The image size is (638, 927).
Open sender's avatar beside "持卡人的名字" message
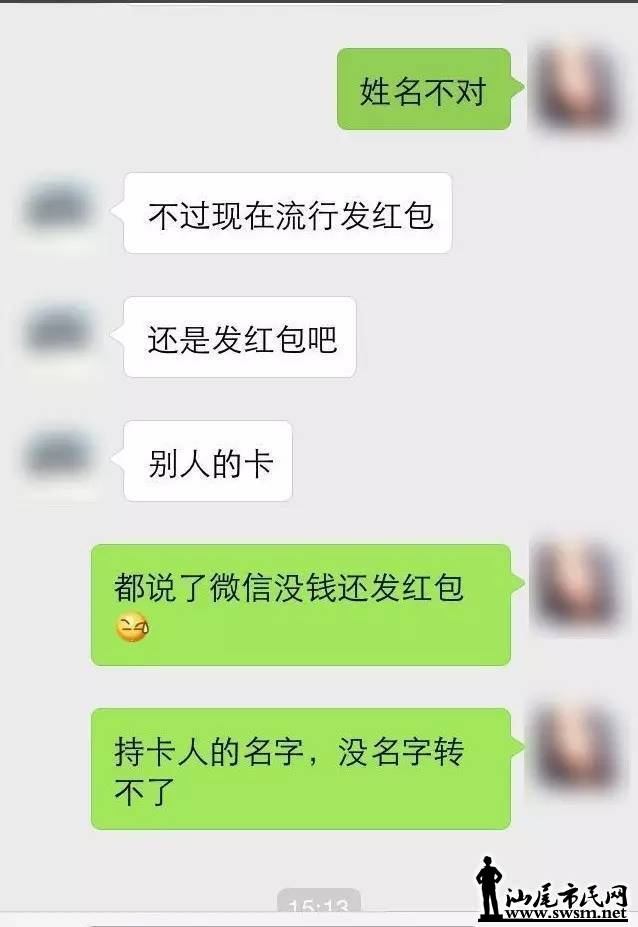pos(576,748)
